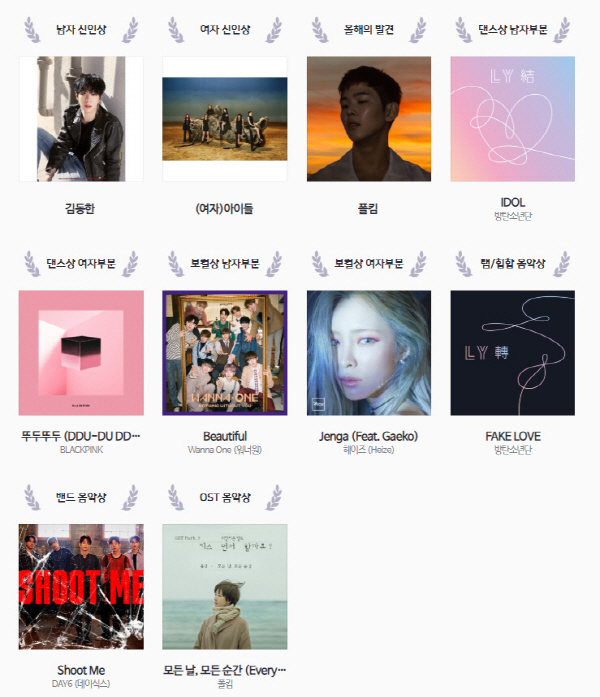Open Jenga (Feat. Gaeko) by Heize
600x697 pixels.
tap(369, 353)
